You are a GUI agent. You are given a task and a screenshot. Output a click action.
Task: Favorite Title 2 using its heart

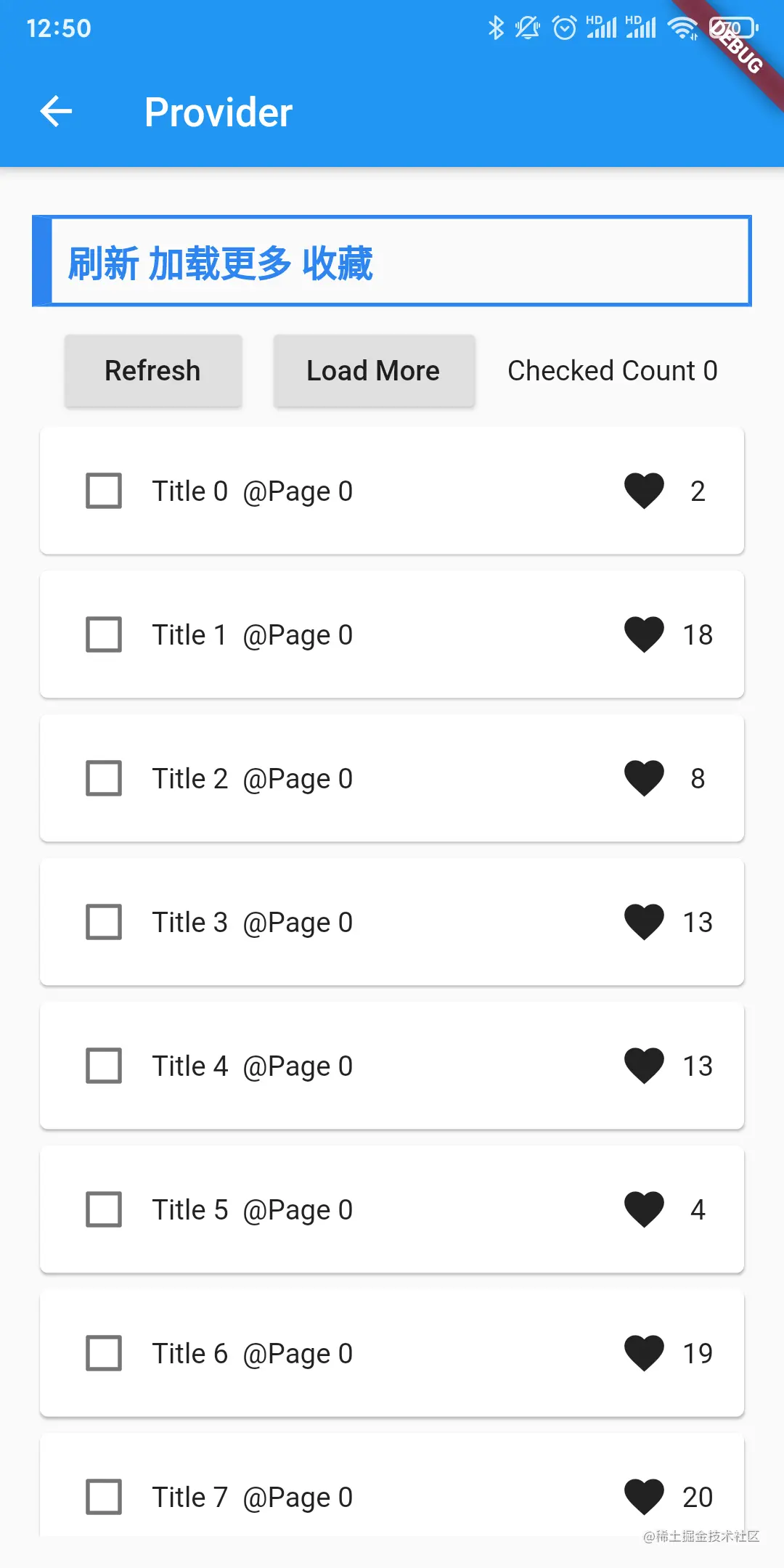tap(644, 779)
